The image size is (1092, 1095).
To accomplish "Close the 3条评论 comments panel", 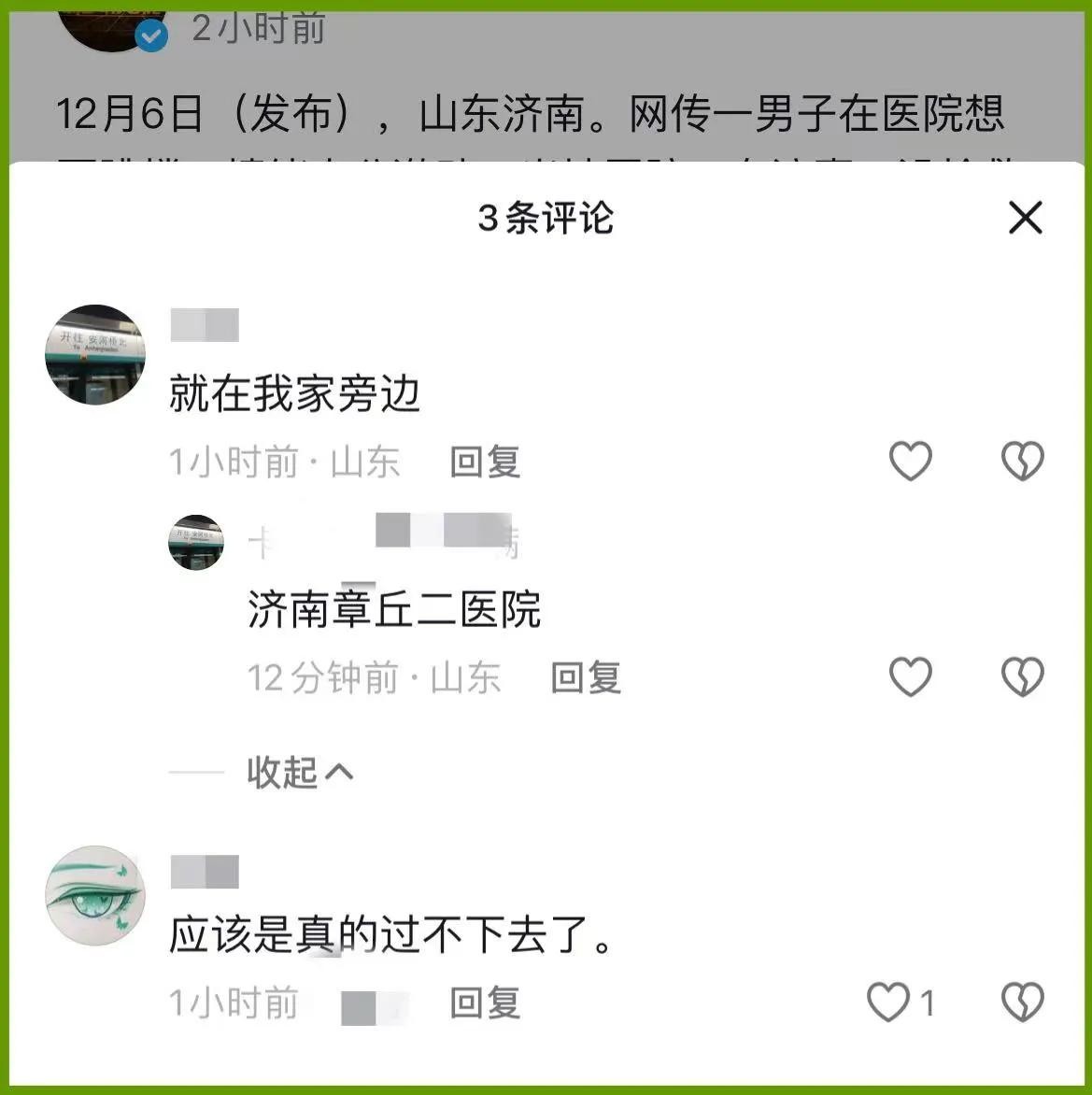I will pyautogui.click(x=1025, y=218).
